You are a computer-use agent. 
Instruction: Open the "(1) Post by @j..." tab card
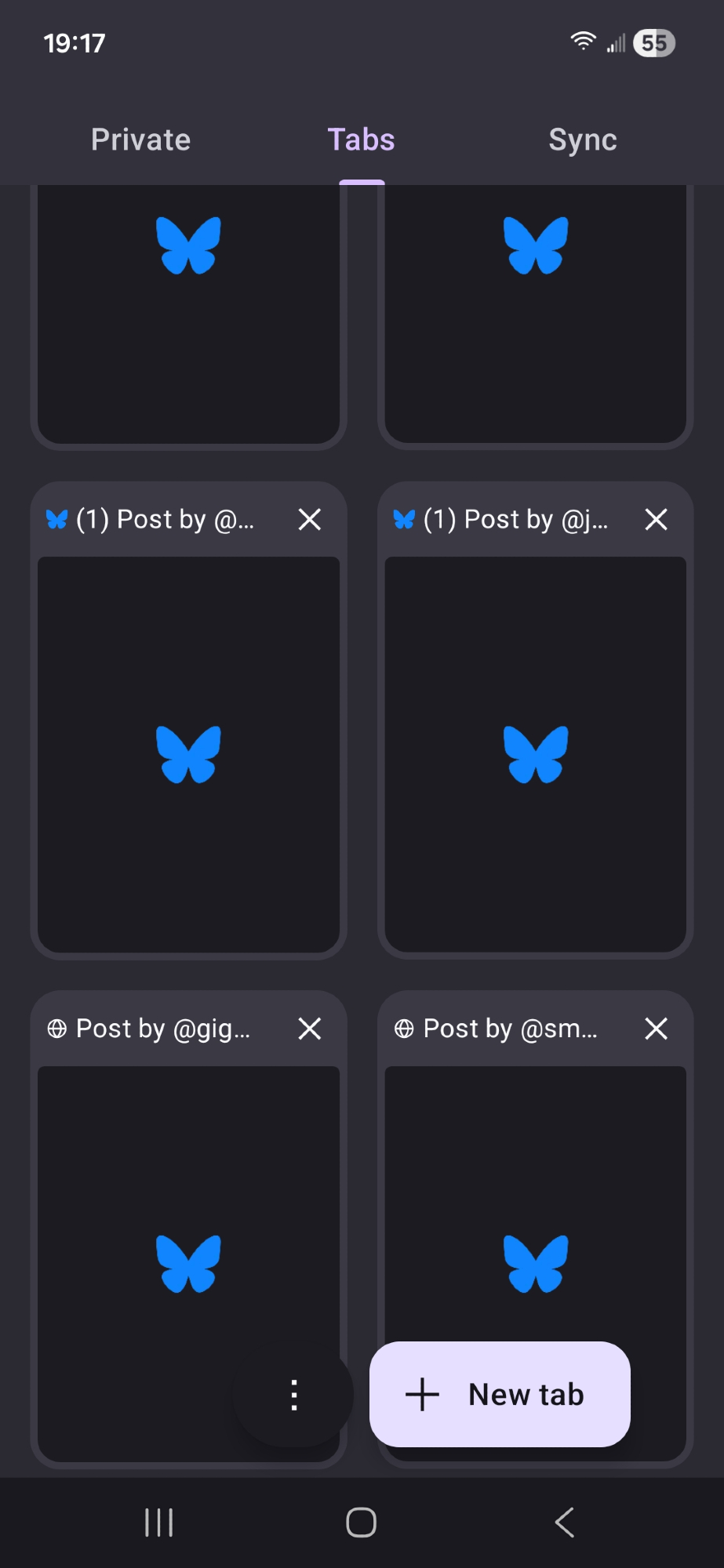pos(536,753)
